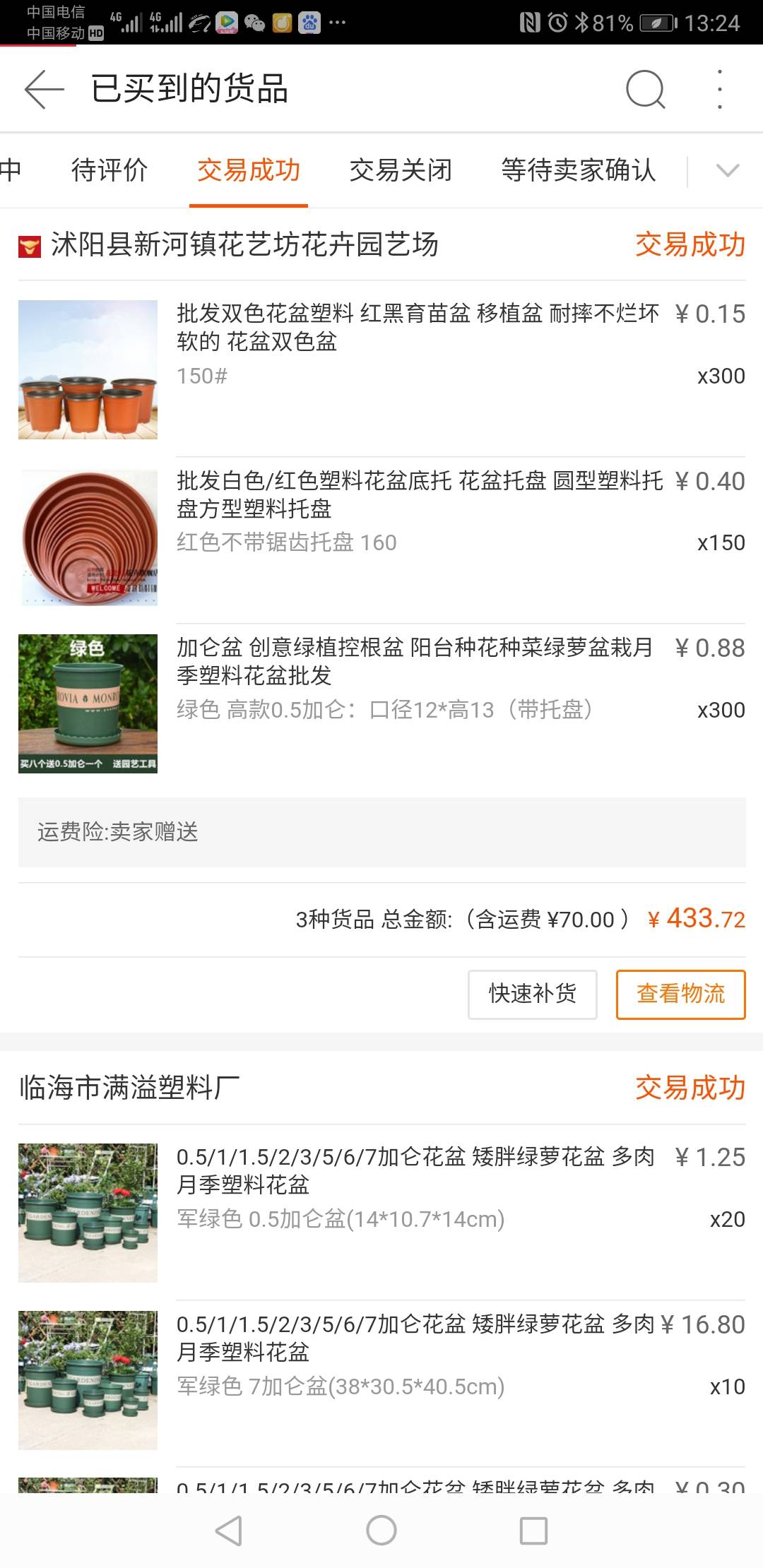Go back from purchased goods page
This screenshot has width=763, height=1568.
(x=44, y=90)
